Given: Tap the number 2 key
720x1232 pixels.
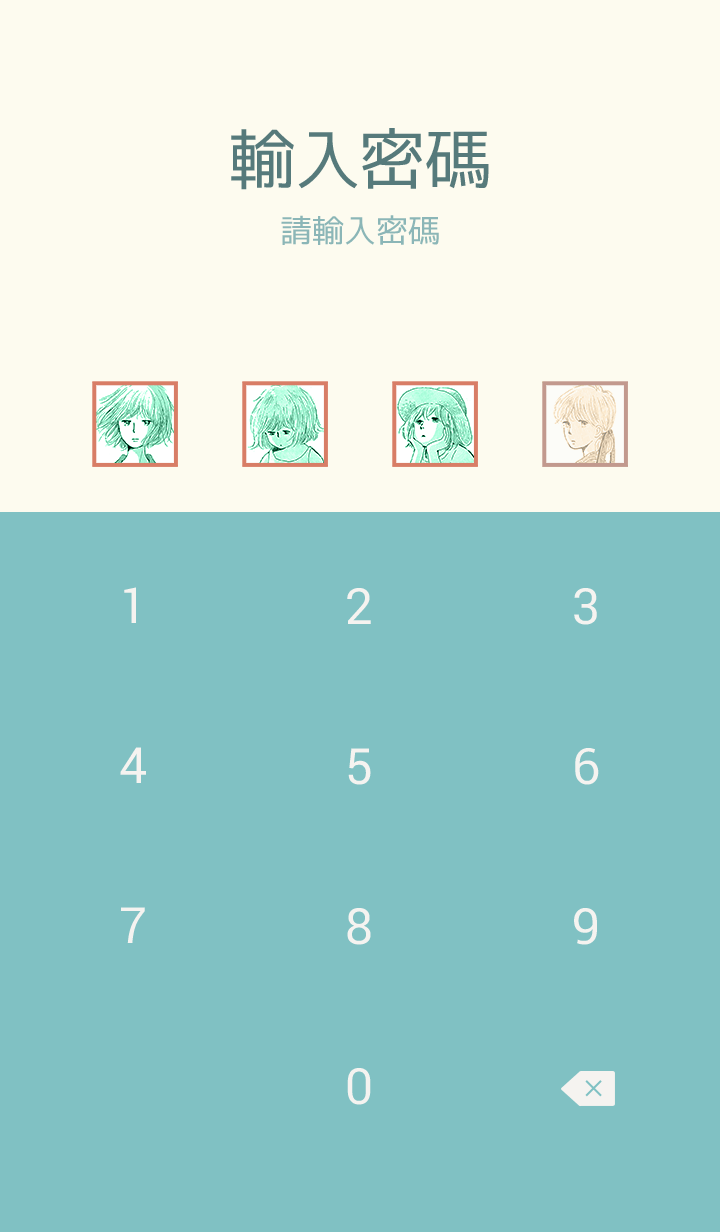Looking at the screenshot, I should (359, 607).
